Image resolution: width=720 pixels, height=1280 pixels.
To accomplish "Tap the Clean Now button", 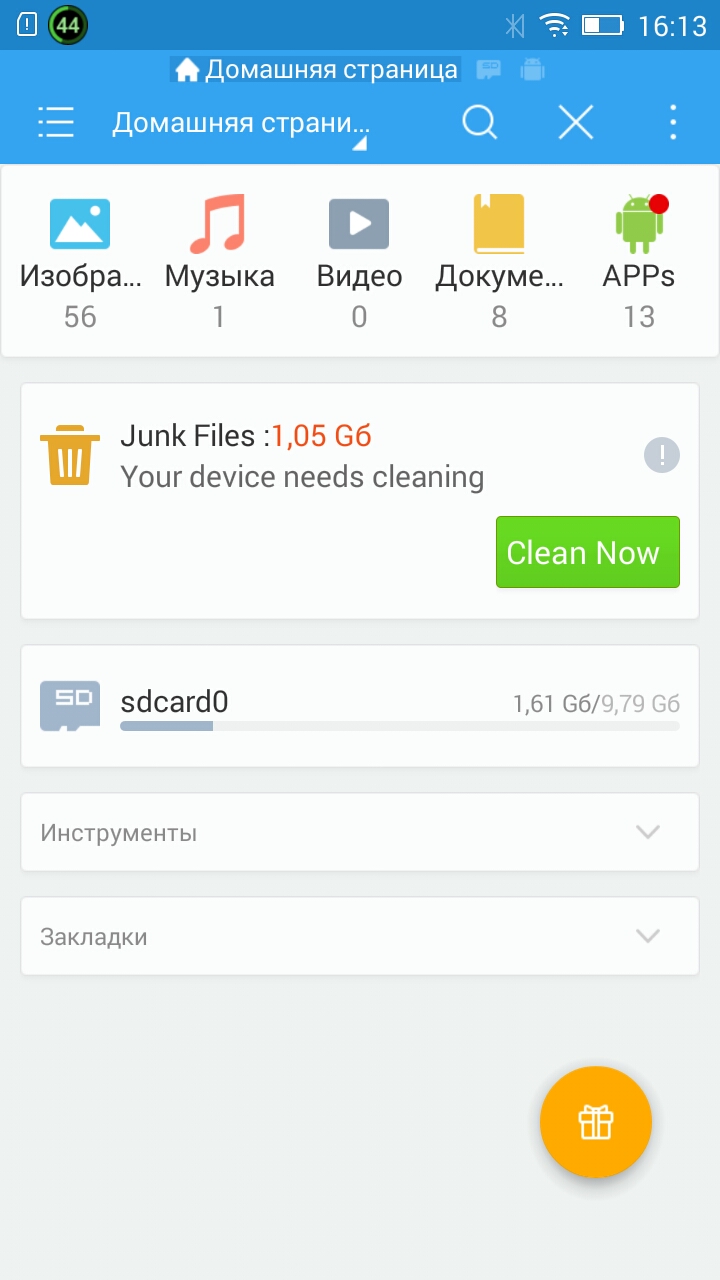I will pyautogui.click(x=587, y=552).
